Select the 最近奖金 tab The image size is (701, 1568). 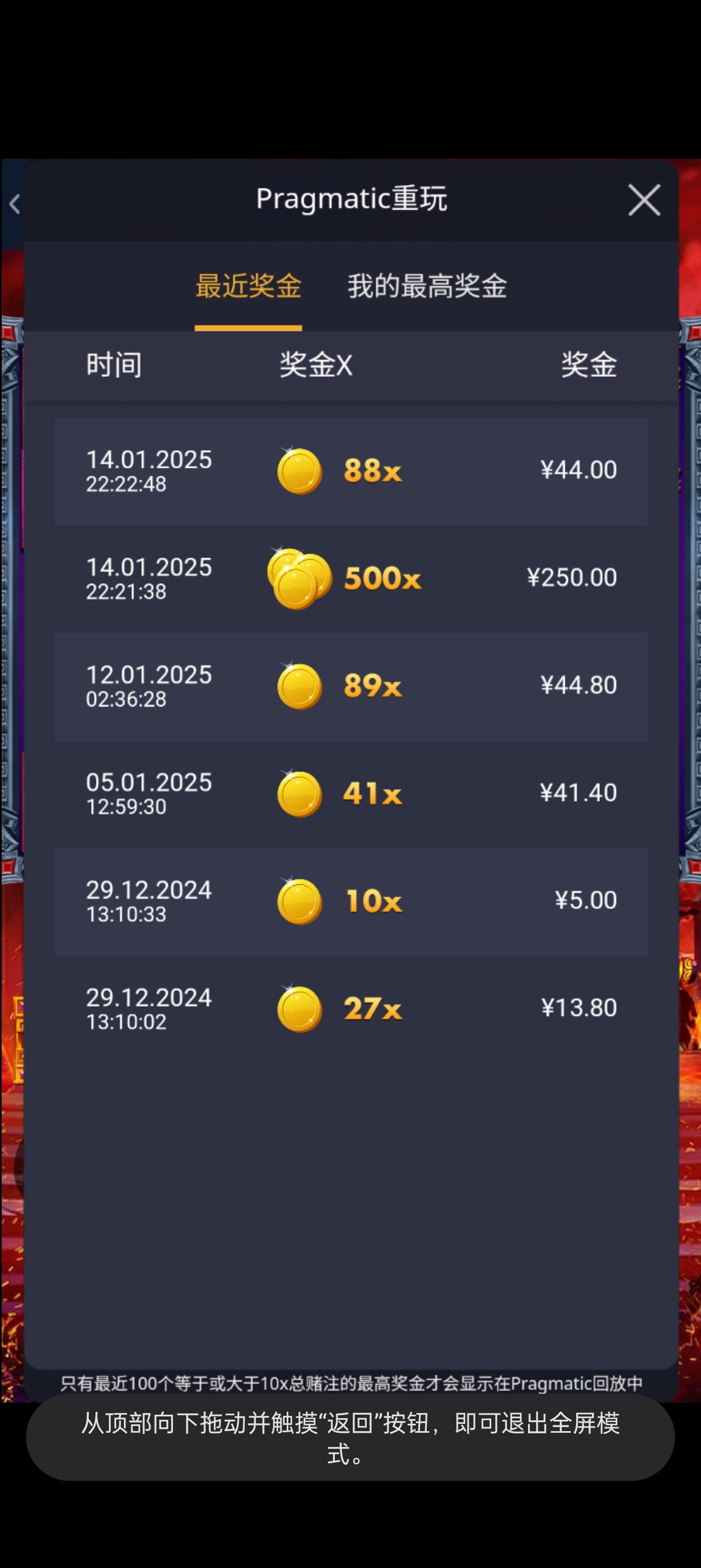248,286
